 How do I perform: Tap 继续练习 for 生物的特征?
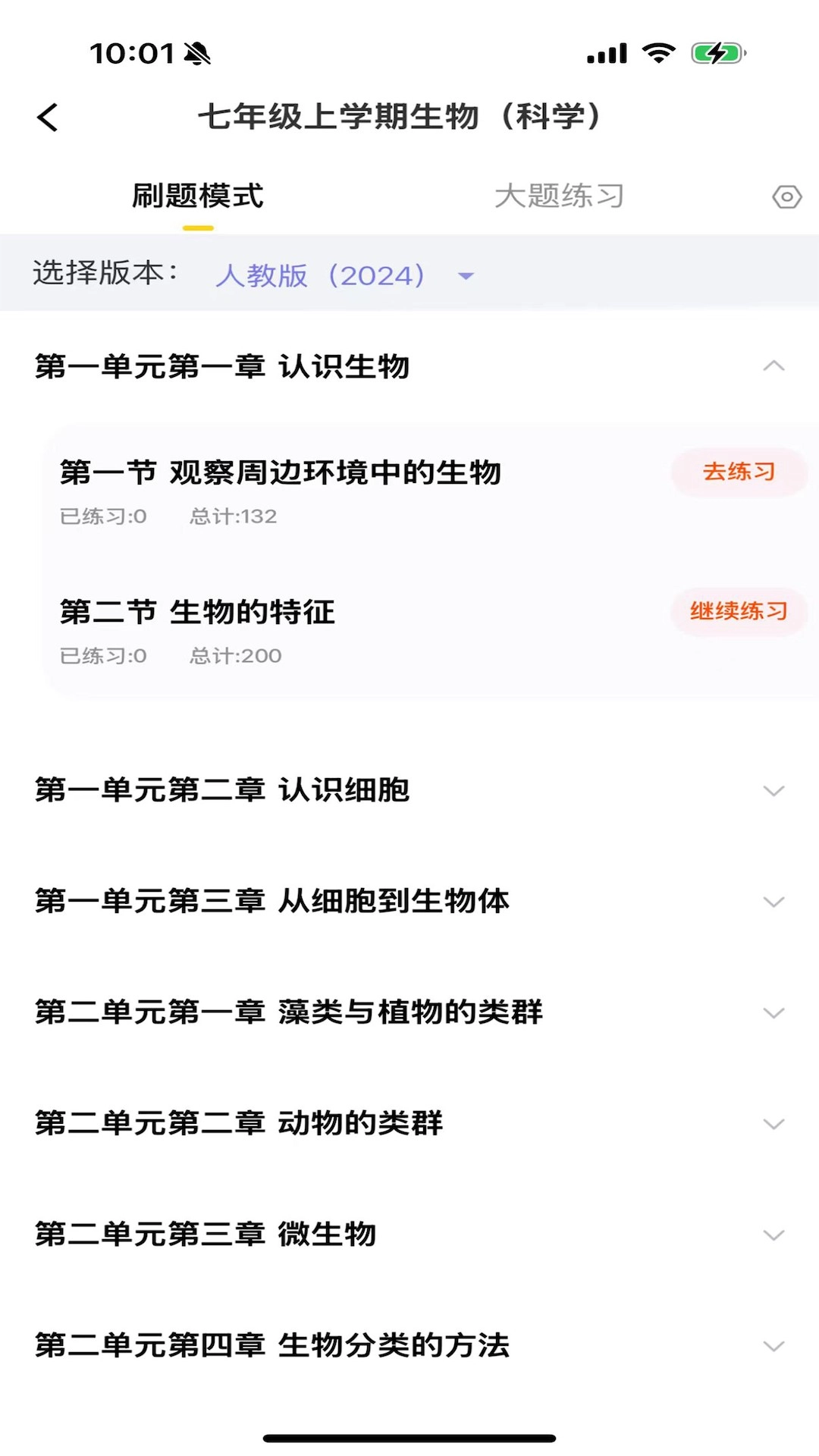pyautogui.click(x=738, y=611)
